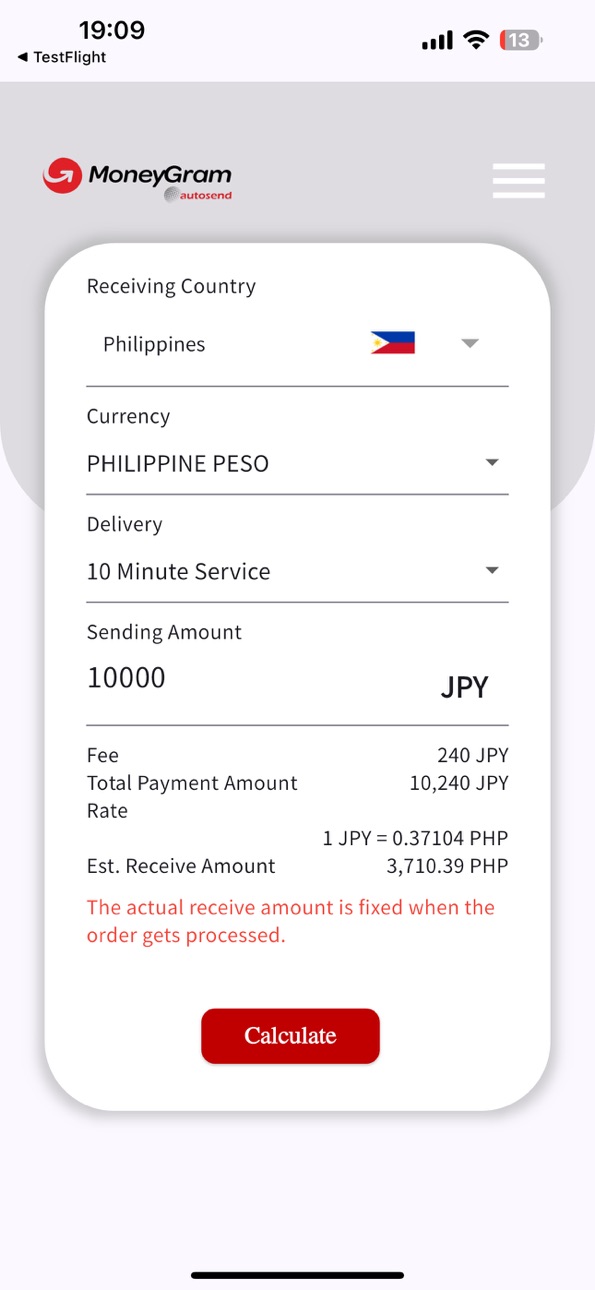The height and width of the screenshot is (1290, 595).
Task: Change the Delivery option 10 Minute Service
Action: pos(297,572)
